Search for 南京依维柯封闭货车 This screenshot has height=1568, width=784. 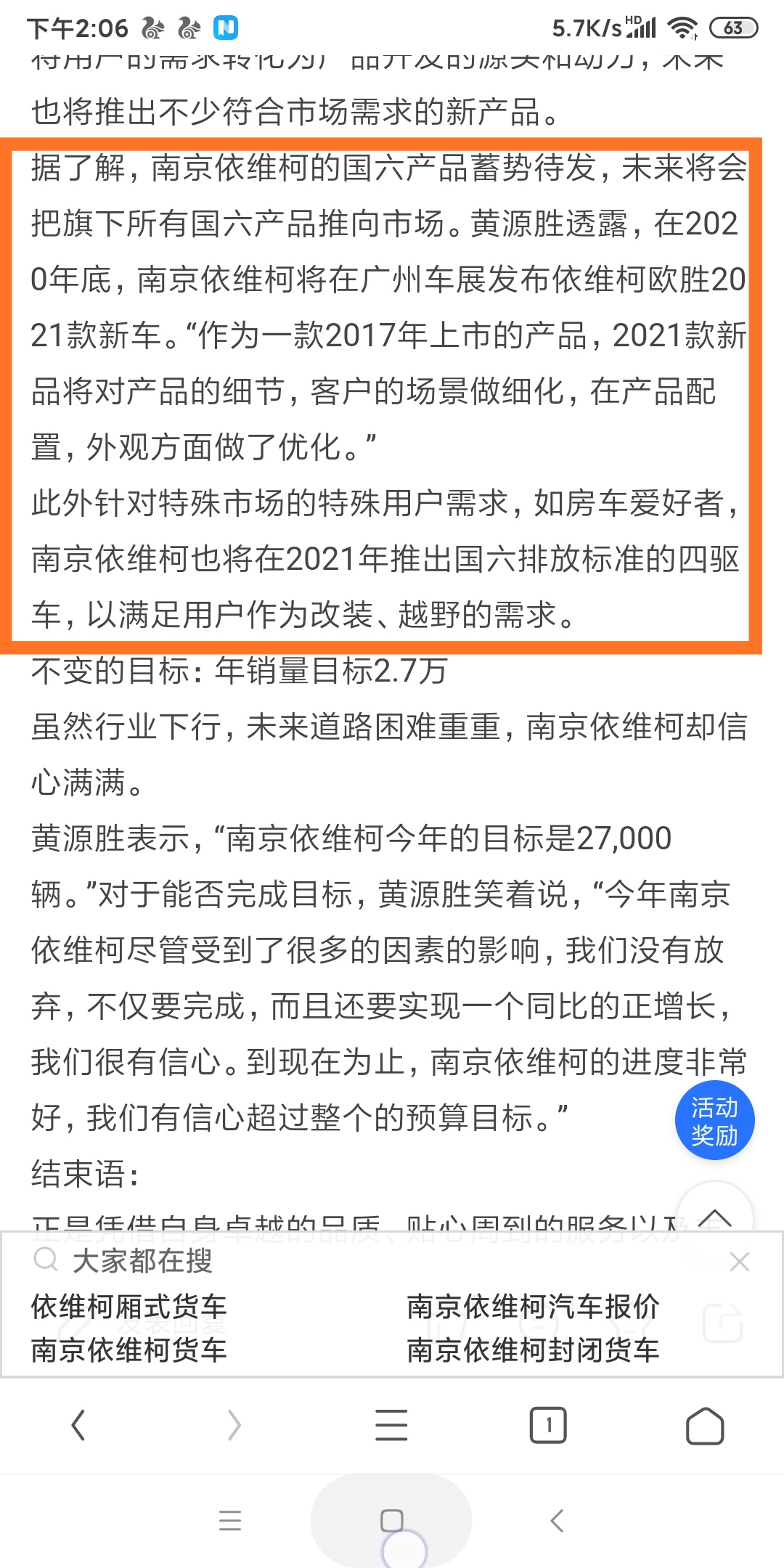(x=533, y=1350)
